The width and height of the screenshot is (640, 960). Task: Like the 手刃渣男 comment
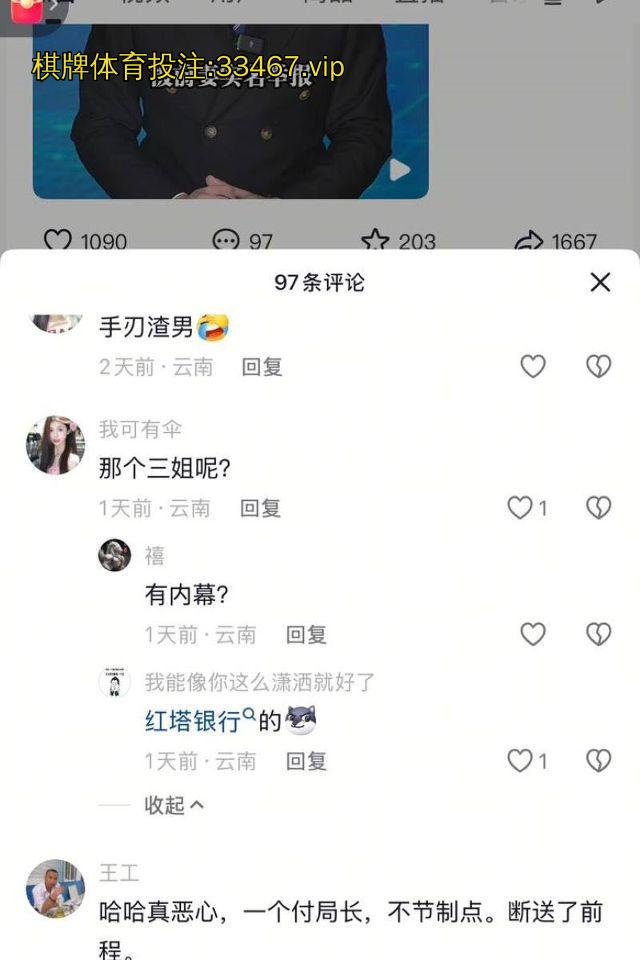pyautogui.click(x=533, y=367)
